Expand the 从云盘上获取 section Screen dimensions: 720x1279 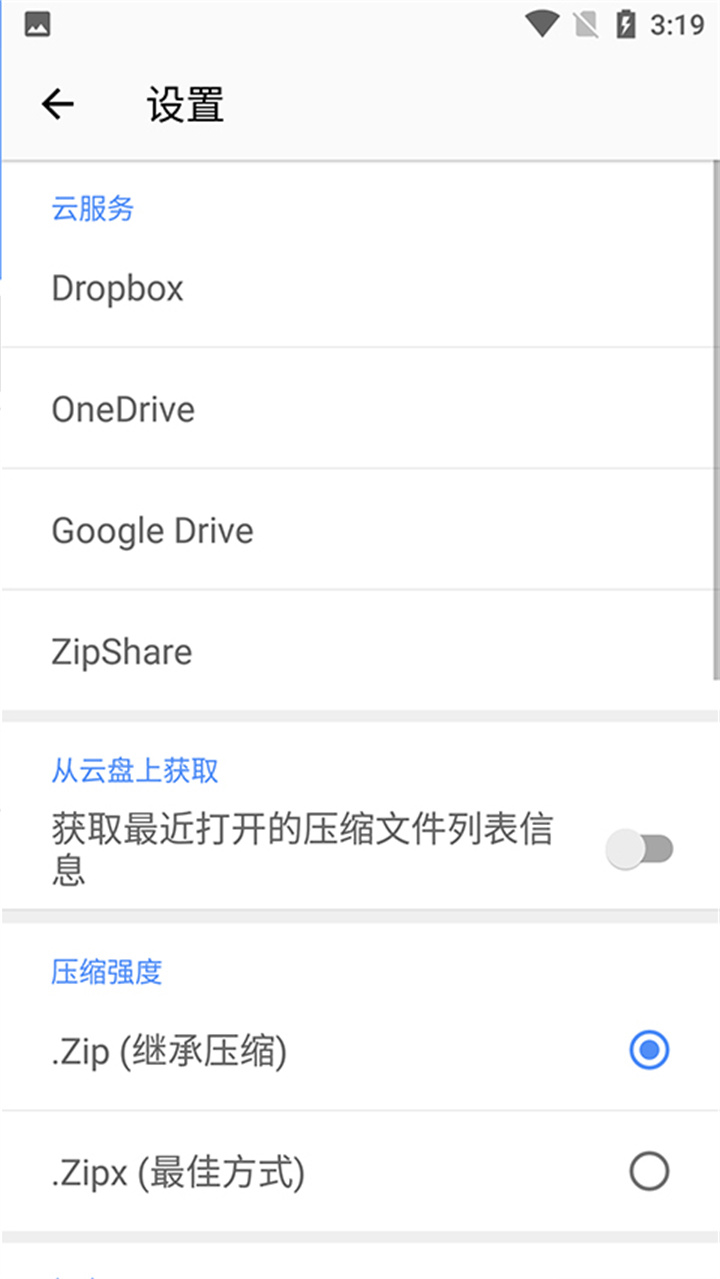click(x=133, y=770)
